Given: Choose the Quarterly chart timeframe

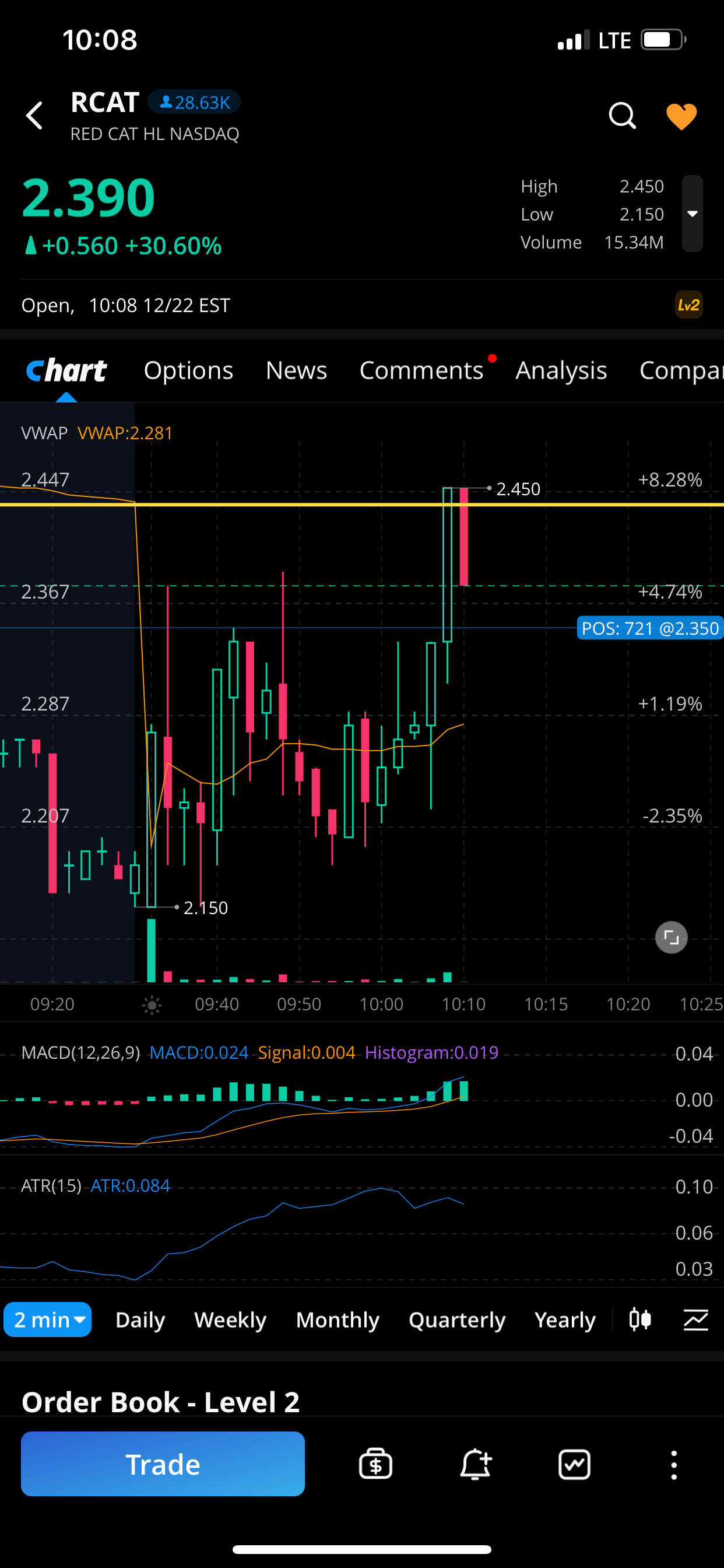Looking at the screenshot, I should [457, 1319].
